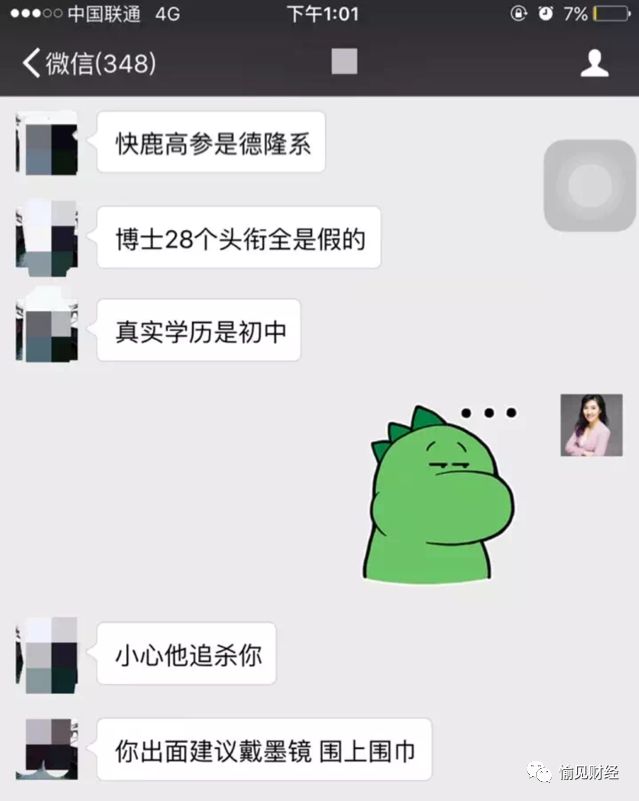
Task: Open the avatar beside 你出面建议戴墨镜 围上围巾
Action: click(x=47, y=748)
